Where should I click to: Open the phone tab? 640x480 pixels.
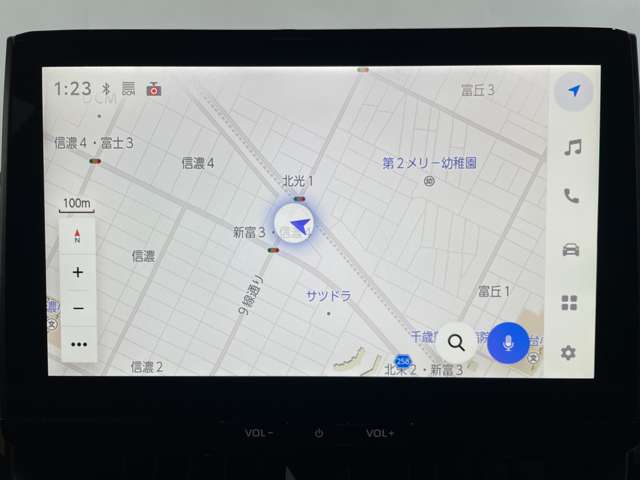click(x=571, y=197)
